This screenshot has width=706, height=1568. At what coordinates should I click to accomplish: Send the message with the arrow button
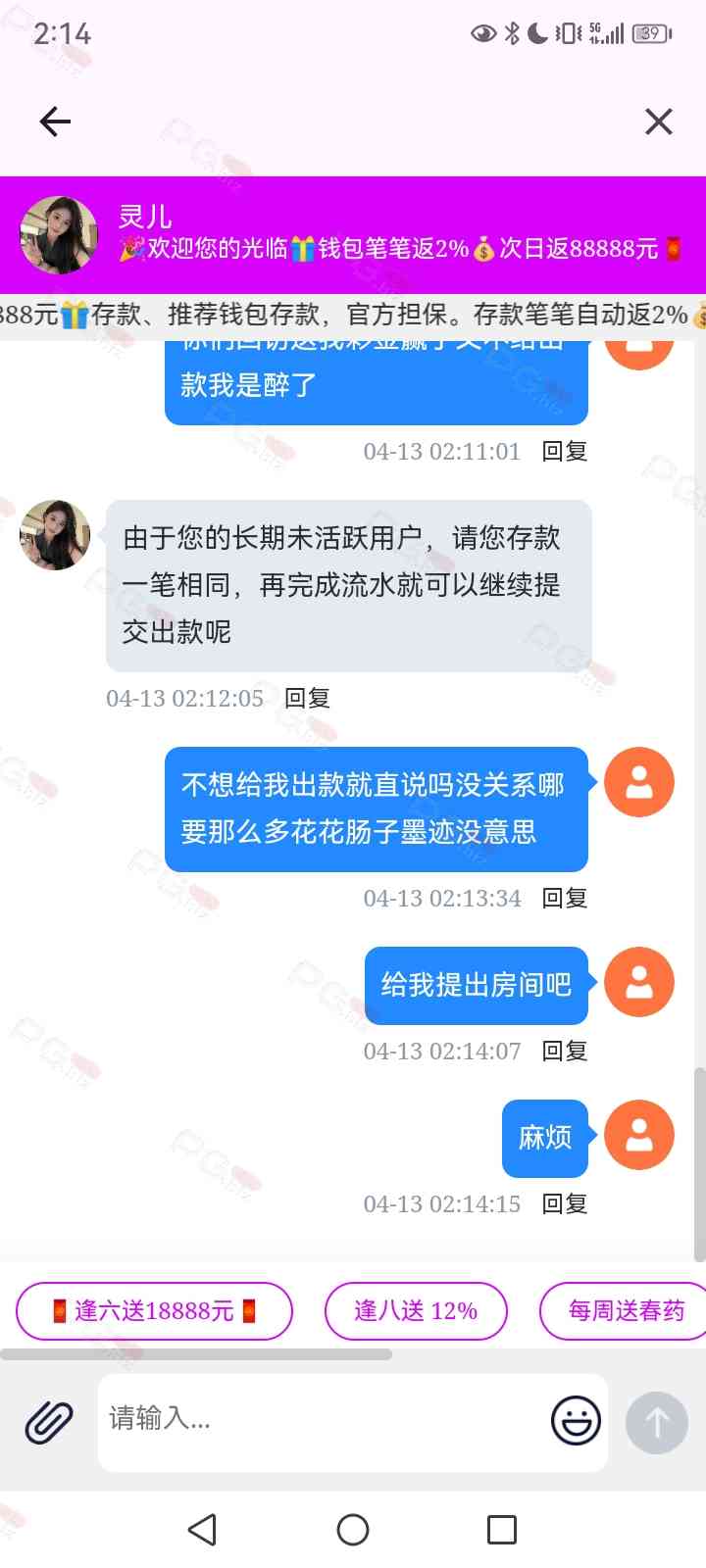[x=657, y=1422]
